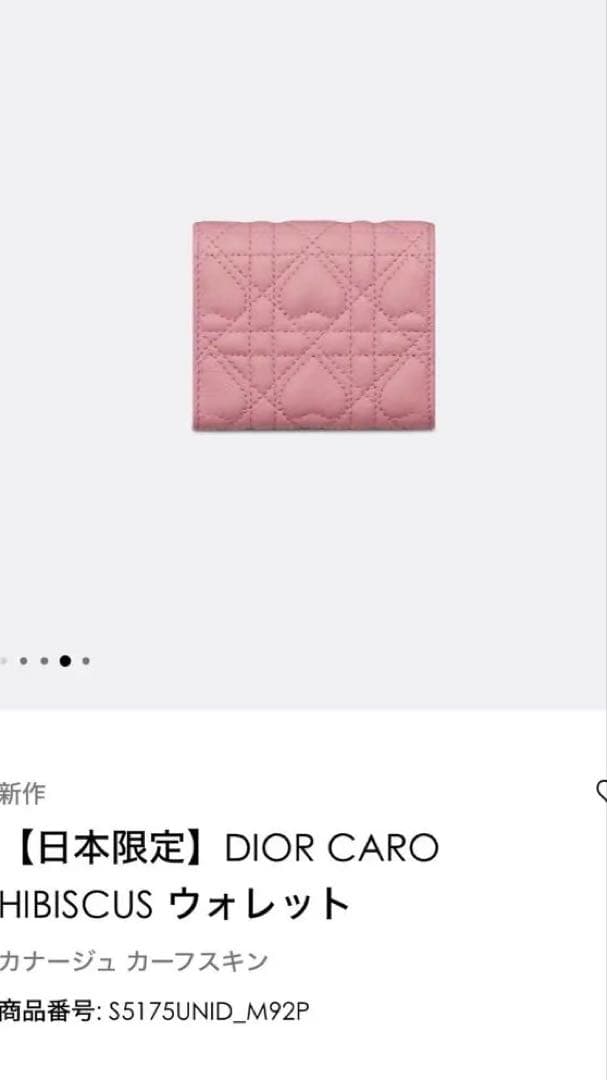607x1080 pixels.
Task: Open the pink Dior Caro wallet photo
Action: [313, 327]
